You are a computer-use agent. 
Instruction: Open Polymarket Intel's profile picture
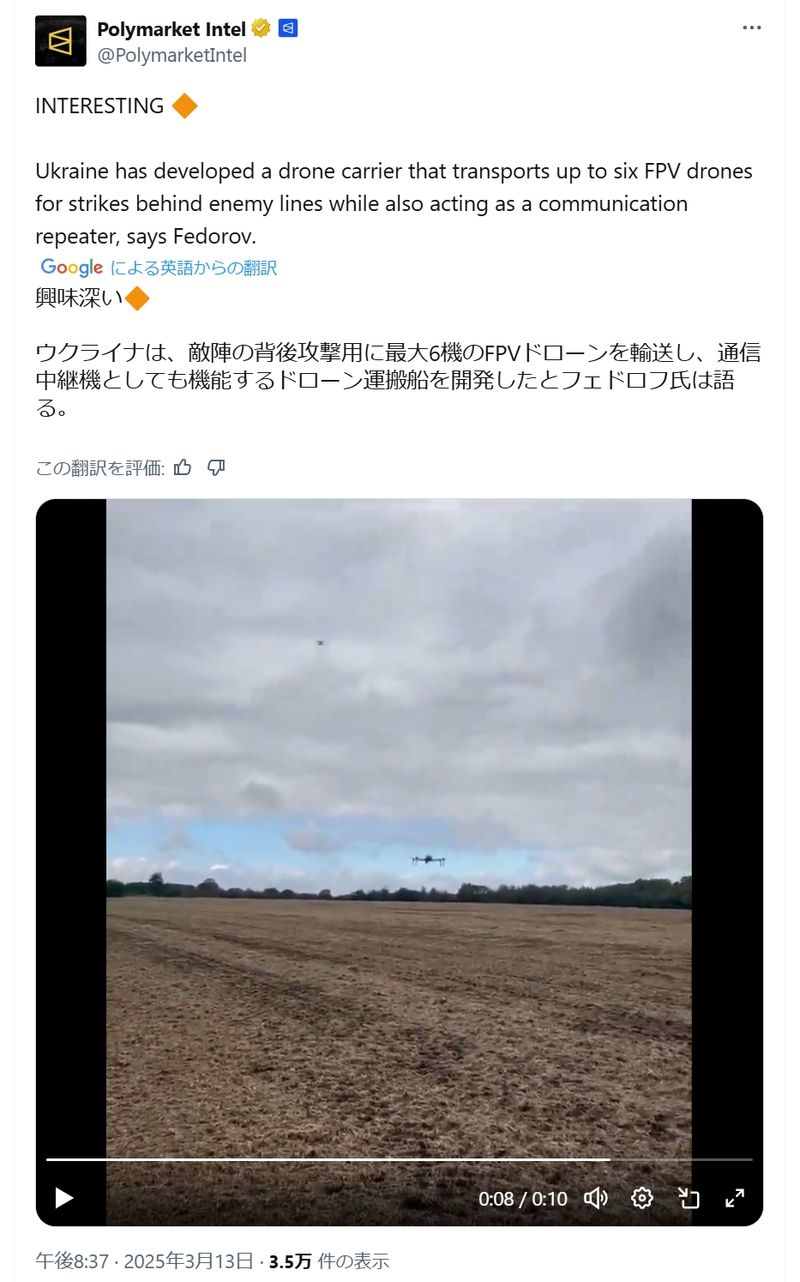point(60,41)
